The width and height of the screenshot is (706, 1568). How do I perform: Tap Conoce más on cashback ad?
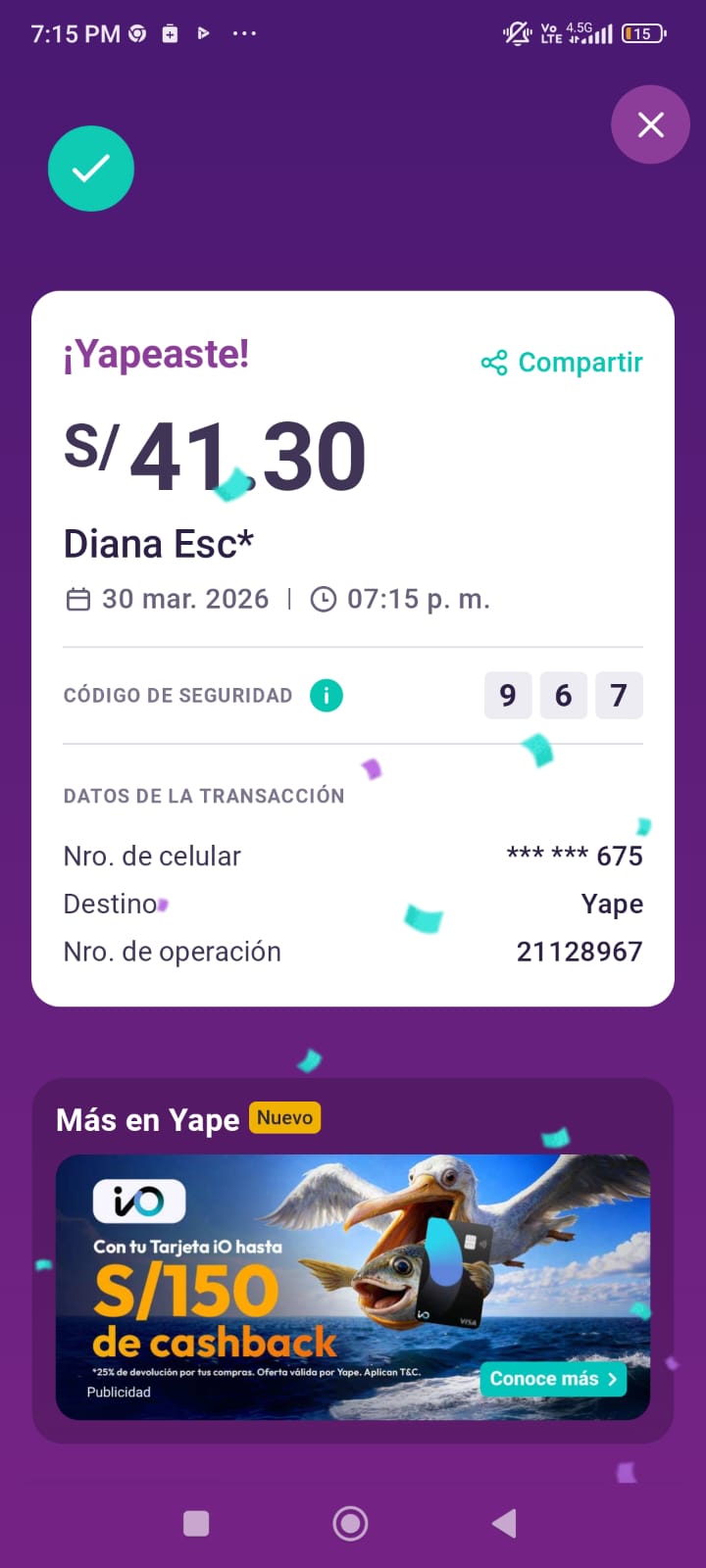tap(554, 1379)
